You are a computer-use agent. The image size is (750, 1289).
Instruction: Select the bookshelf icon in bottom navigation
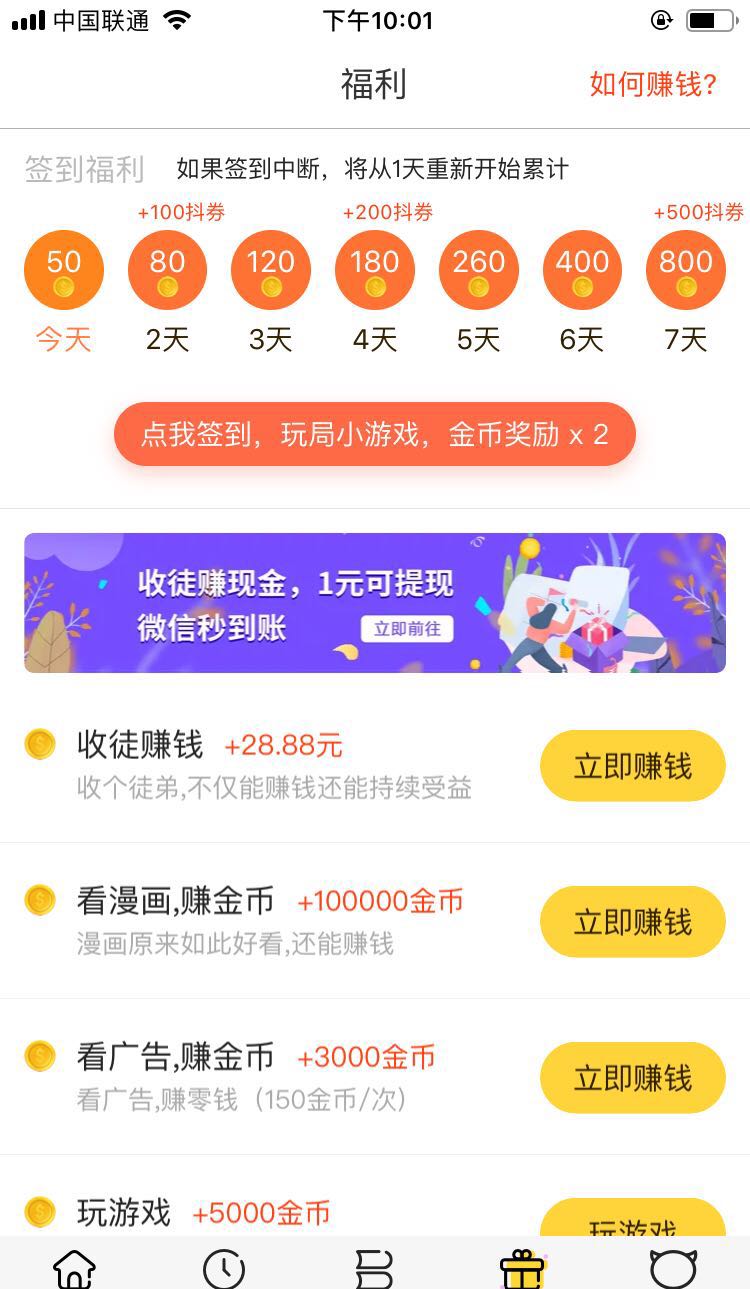375,1266
